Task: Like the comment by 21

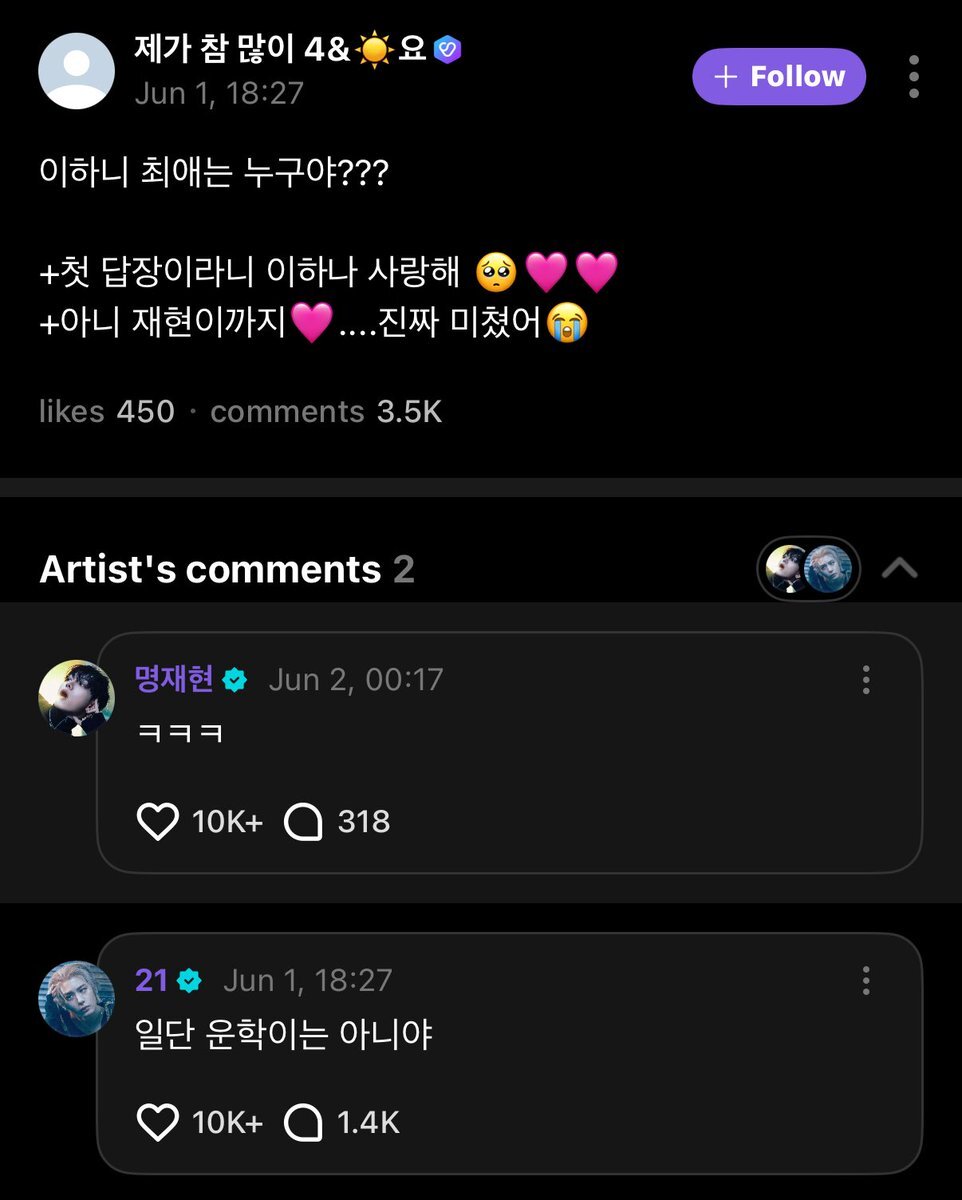Action: coord(157,1122)
